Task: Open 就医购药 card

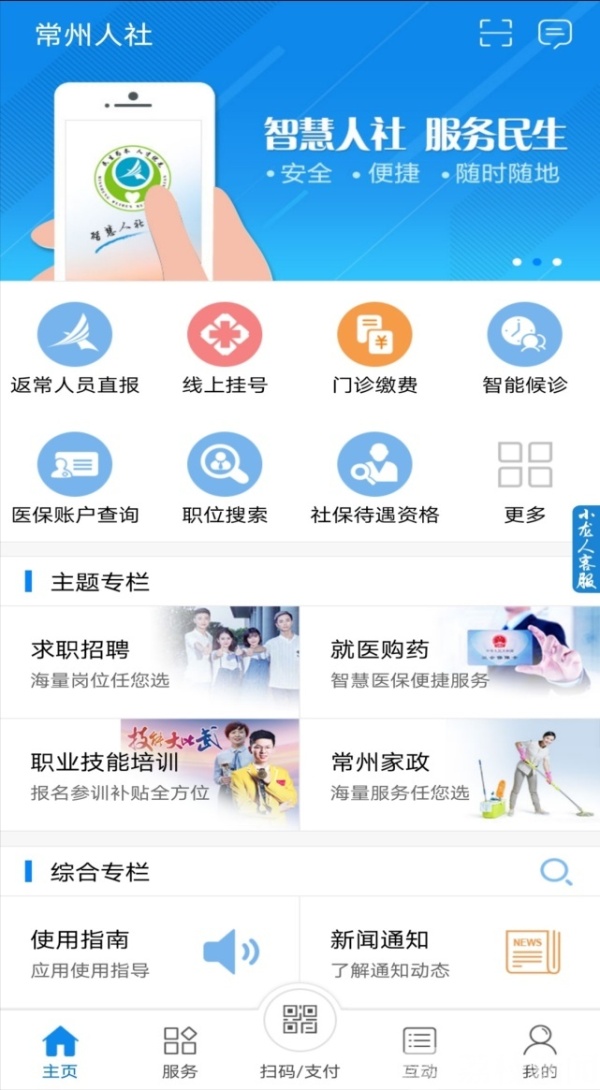Action: (x=450, y=662)
